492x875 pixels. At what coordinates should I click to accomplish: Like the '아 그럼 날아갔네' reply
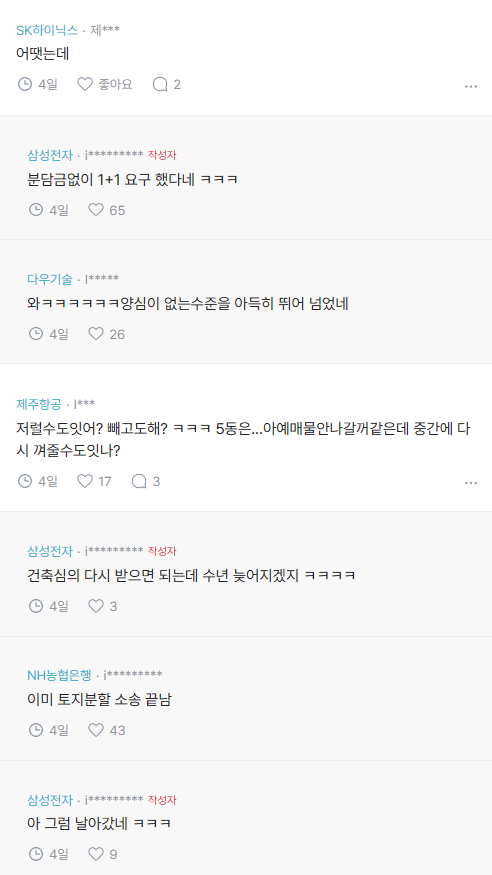(103, 854)
